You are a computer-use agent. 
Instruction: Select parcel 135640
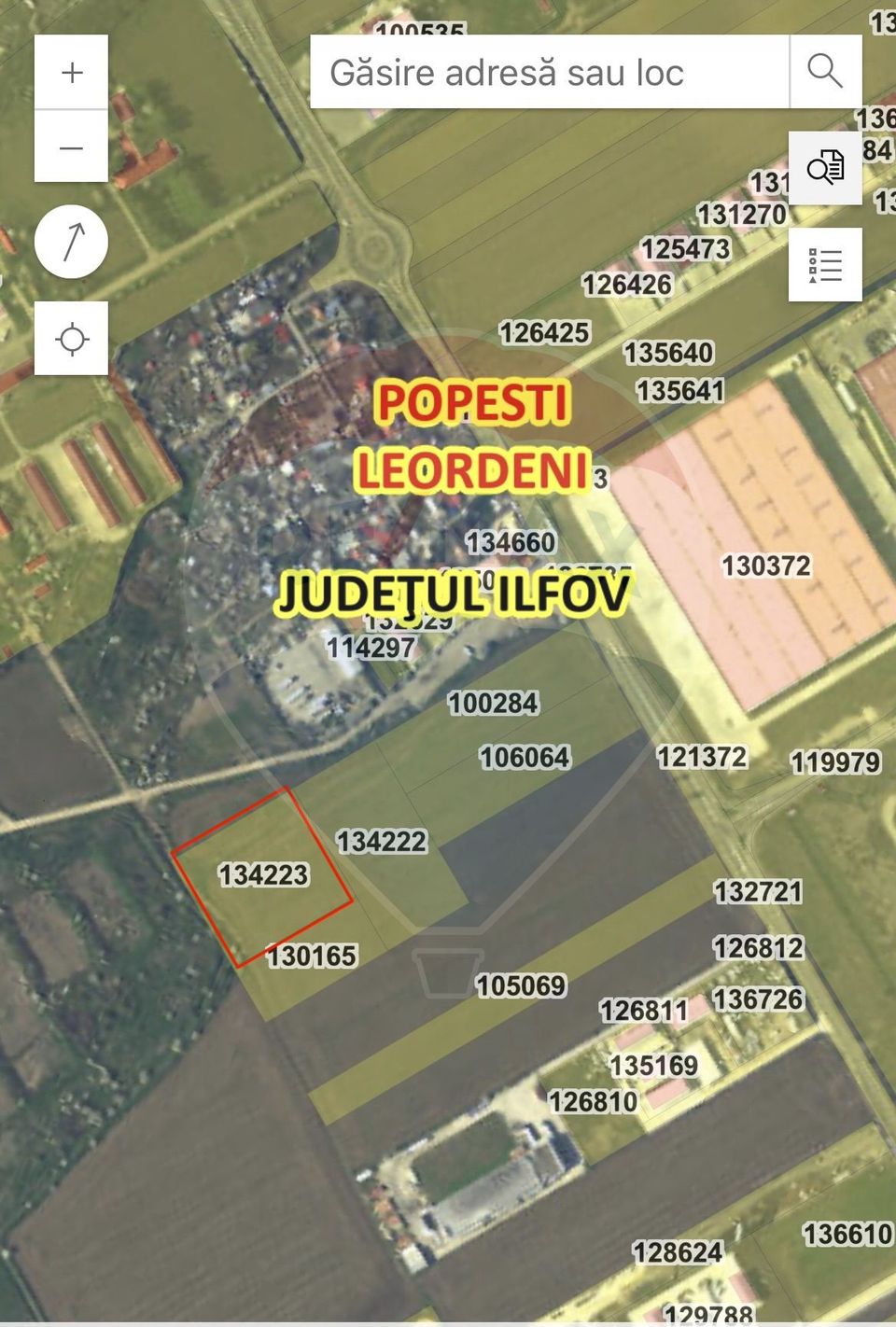pyautogui.click(x=668, y=352)
